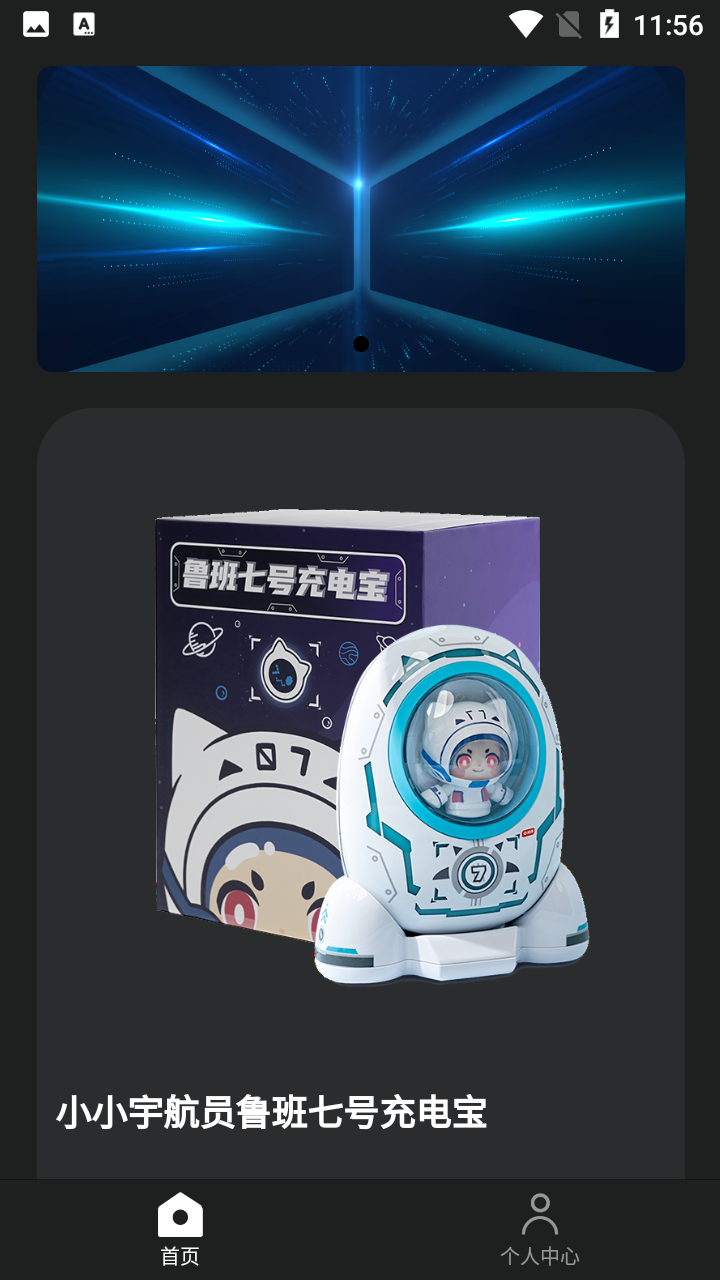The image size is (720, 1280).
Task: Tap the banner page indicator dot
Action: (361, 344)
